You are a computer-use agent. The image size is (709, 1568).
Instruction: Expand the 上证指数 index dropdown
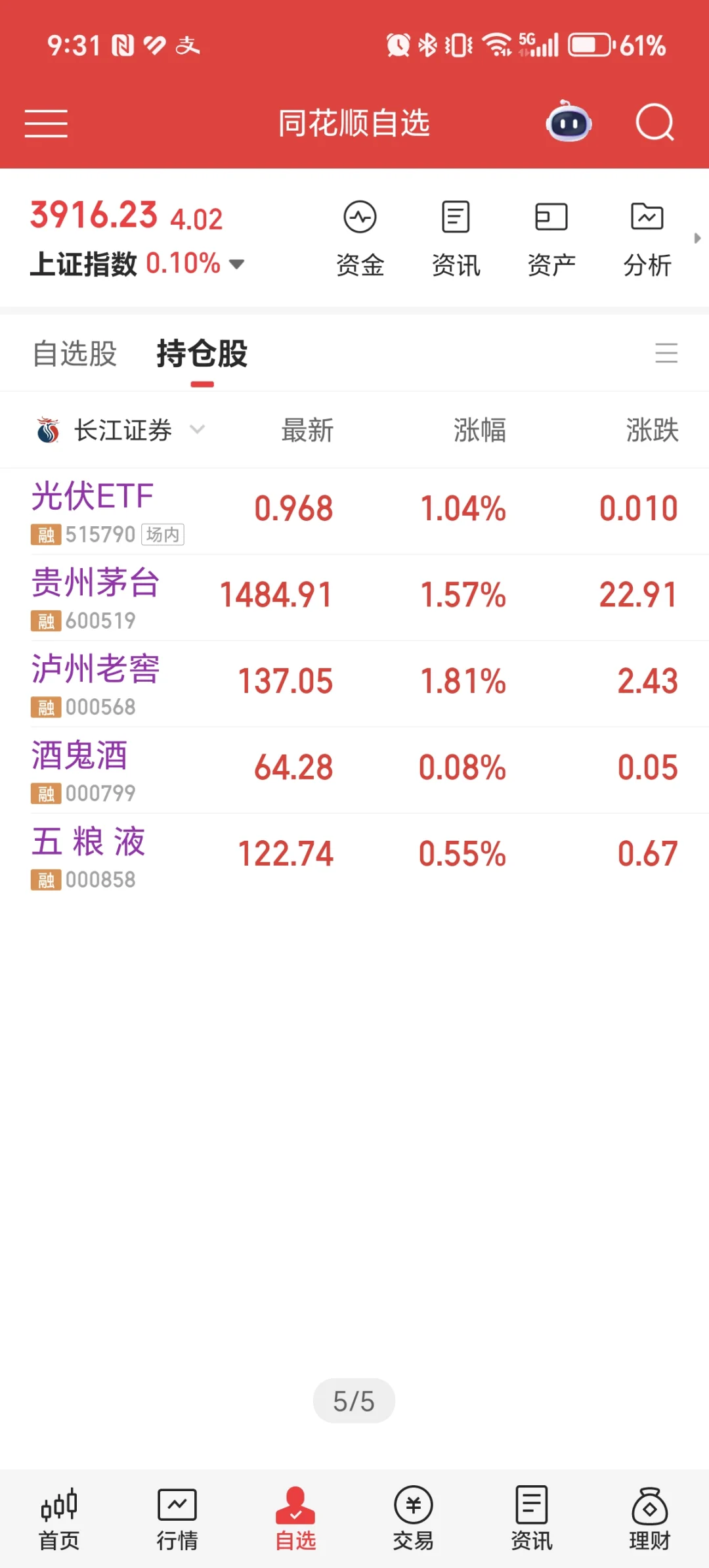pos(236,264)
